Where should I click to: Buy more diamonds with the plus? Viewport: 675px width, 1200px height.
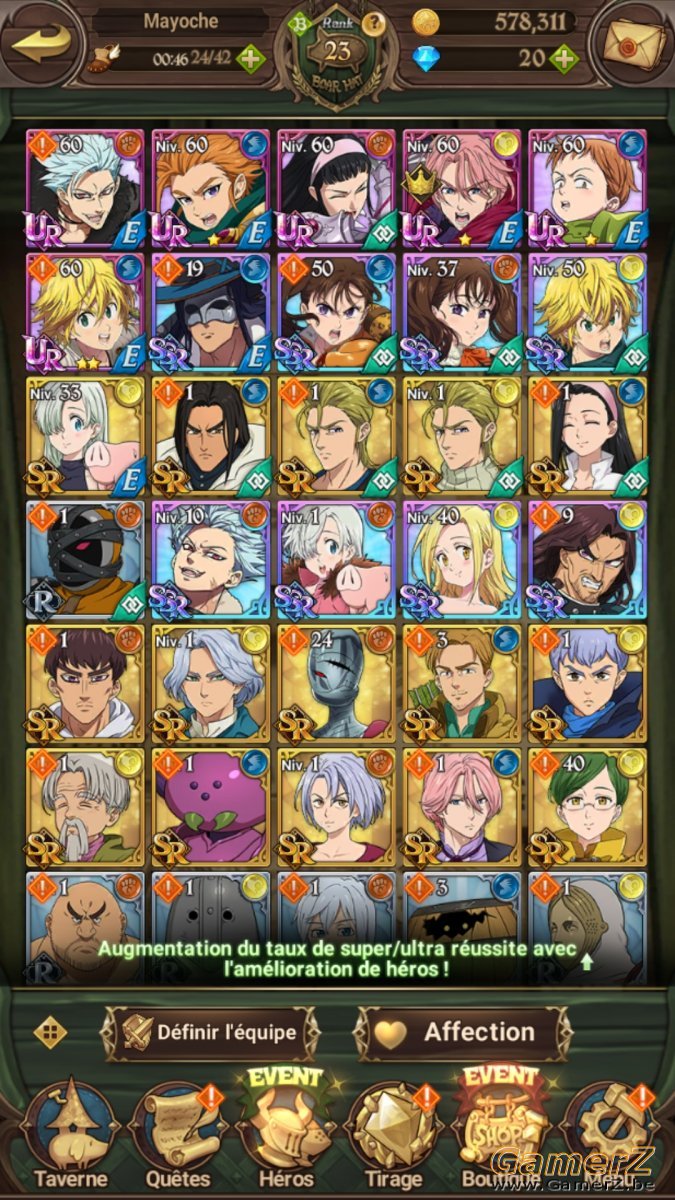point(563,58)
